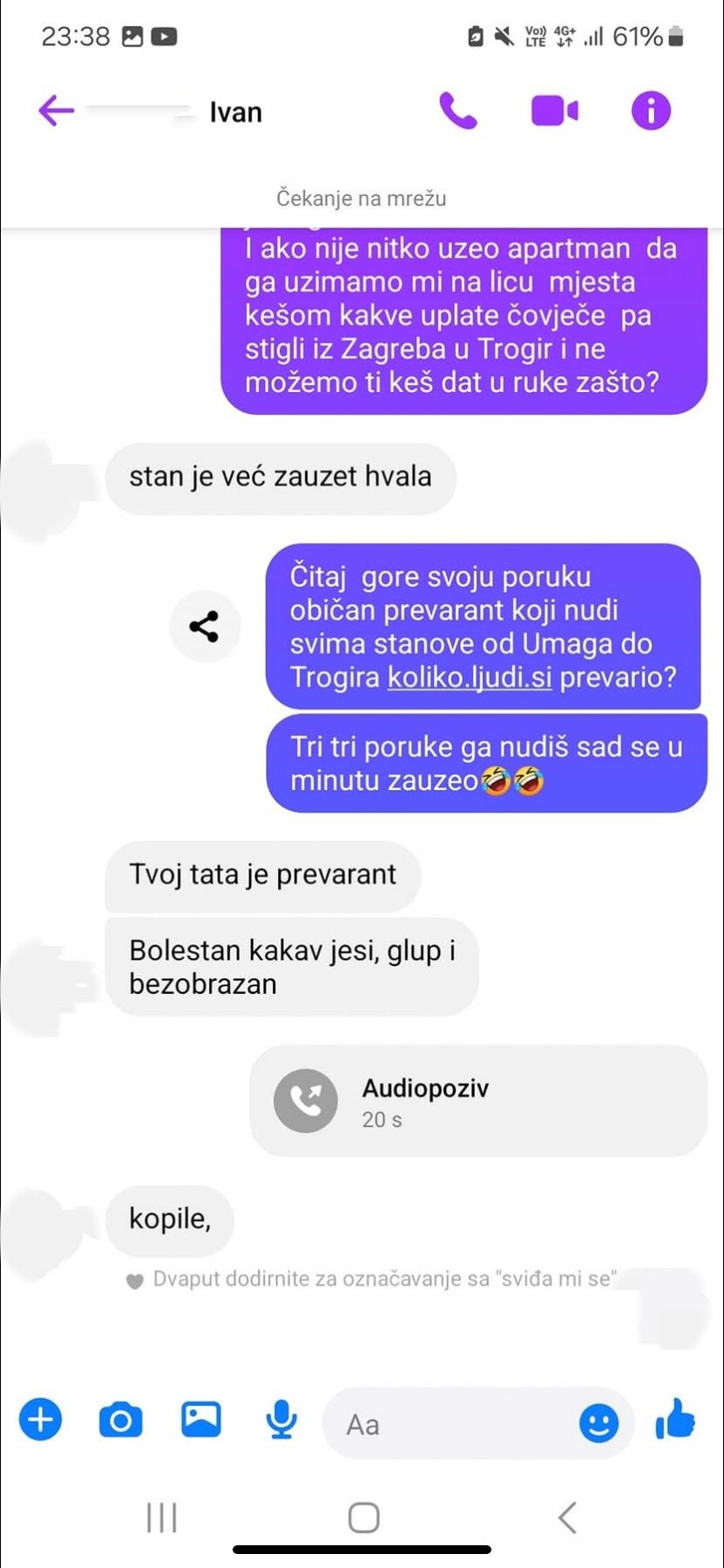This screenshot has height=1568, width=724.
Task: Go to the home screen
Action: click(x=364, y=1517)
